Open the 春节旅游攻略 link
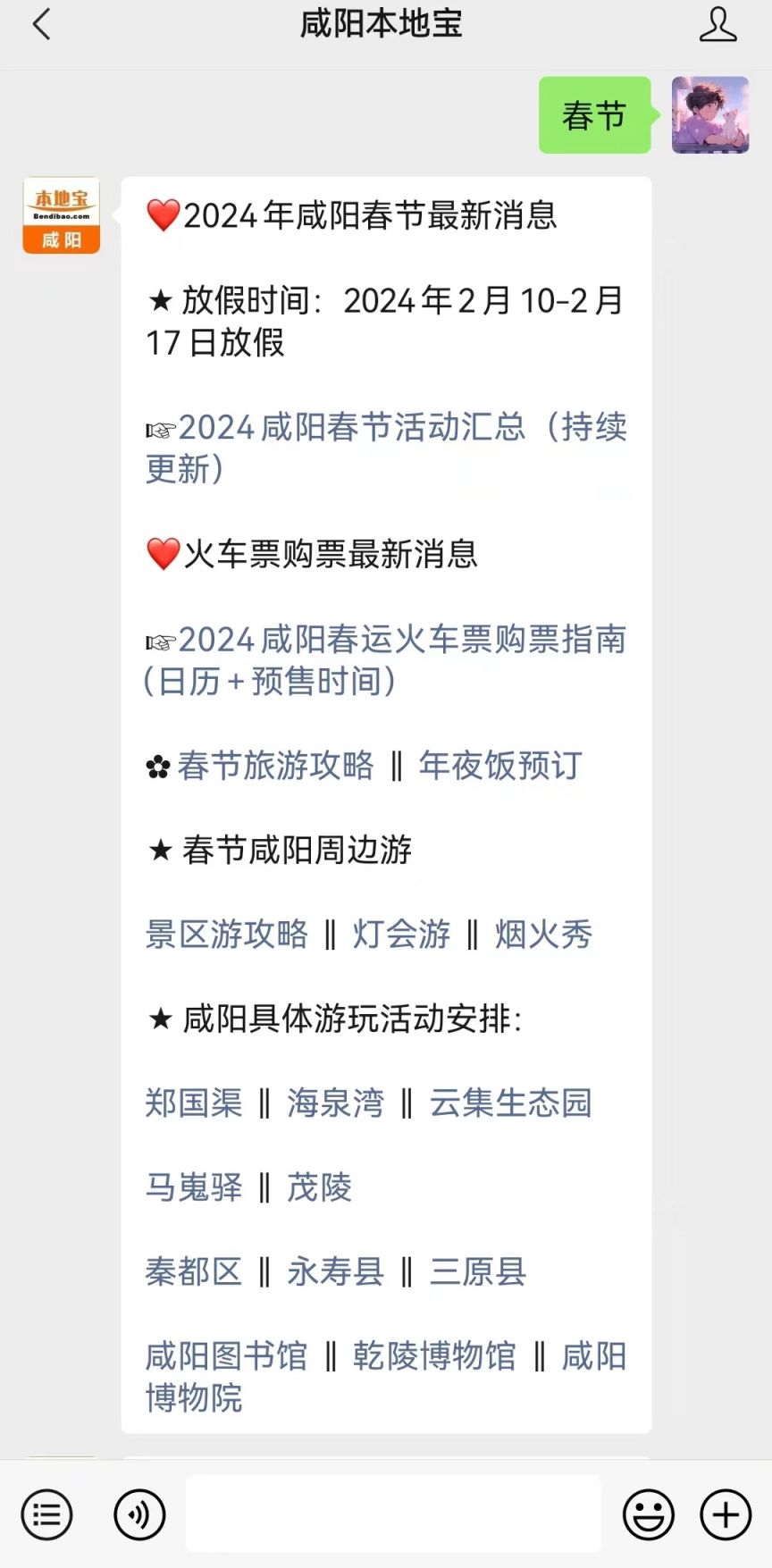The width and height of the screenshot is (772, 1568). pyautogui.click(x=277, y=767)
